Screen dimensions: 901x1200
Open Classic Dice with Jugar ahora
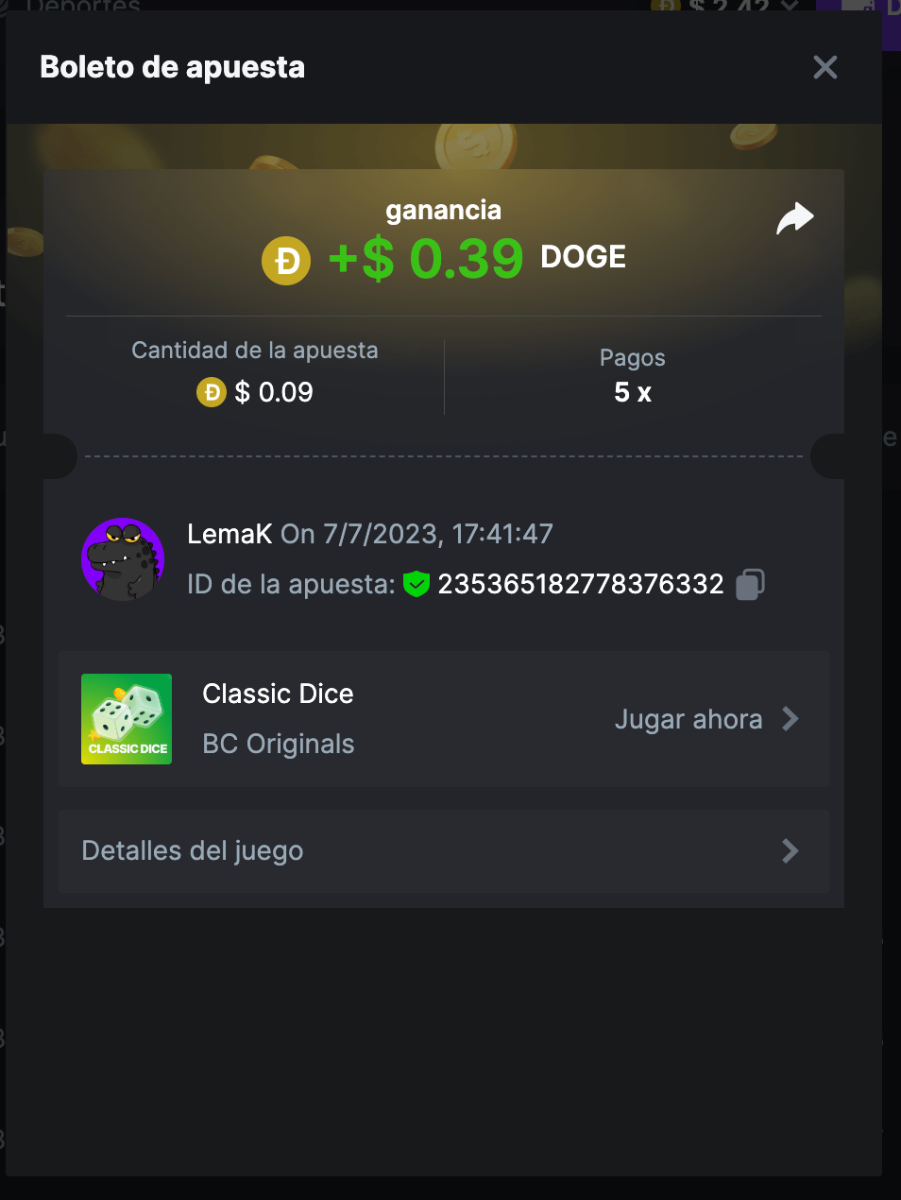706,719
